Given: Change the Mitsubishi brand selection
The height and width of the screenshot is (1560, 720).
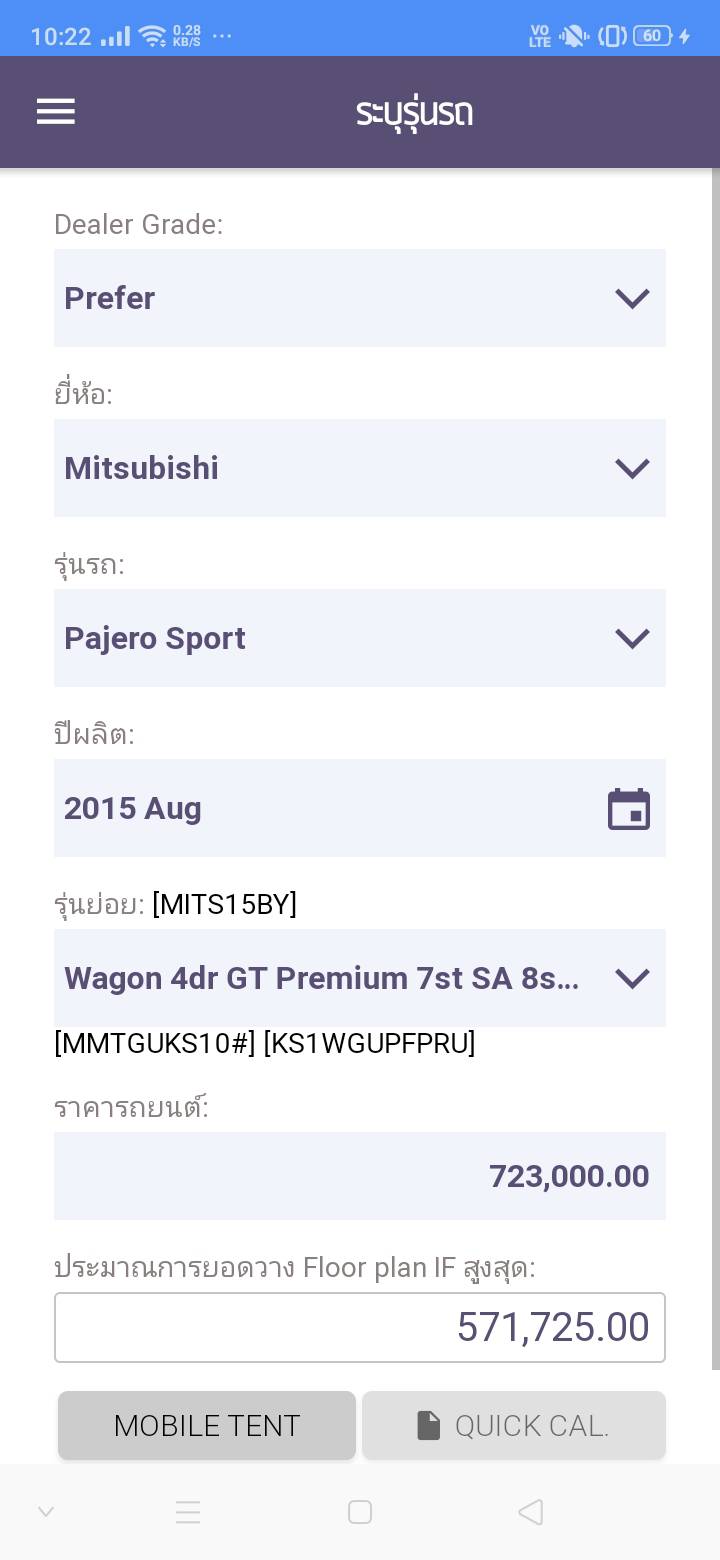Looking at the screenshot, I should (x=359, y=468).
